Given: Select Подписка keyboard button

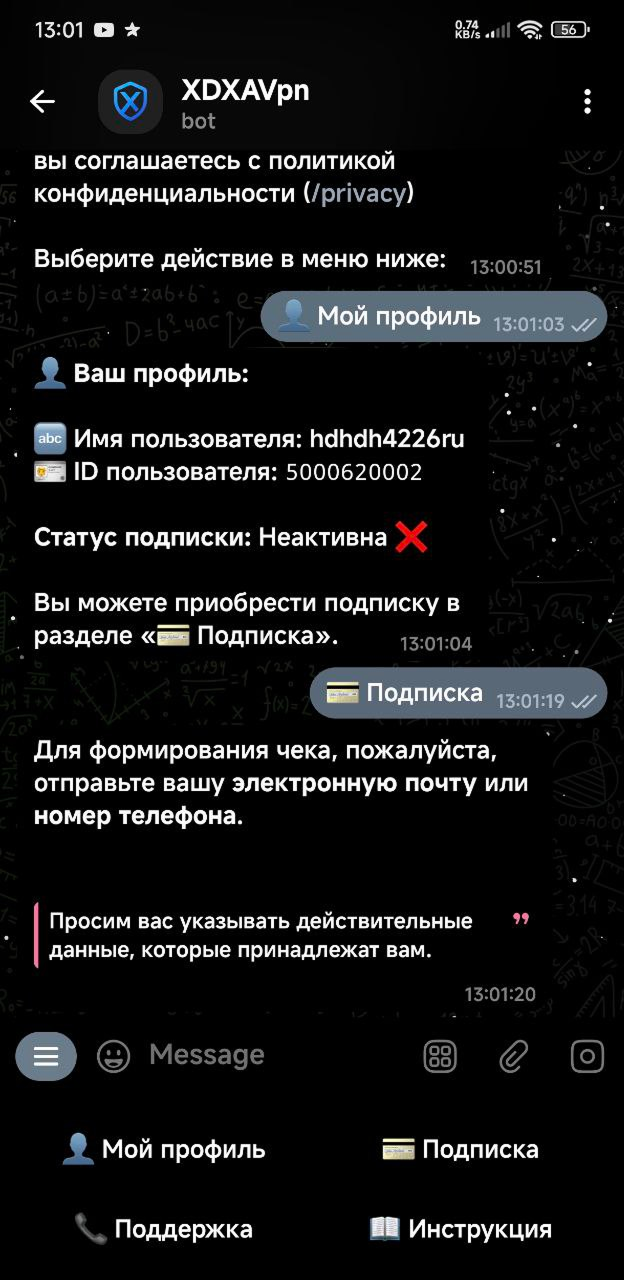Looking at the screenshot, I should [460, 1149].
